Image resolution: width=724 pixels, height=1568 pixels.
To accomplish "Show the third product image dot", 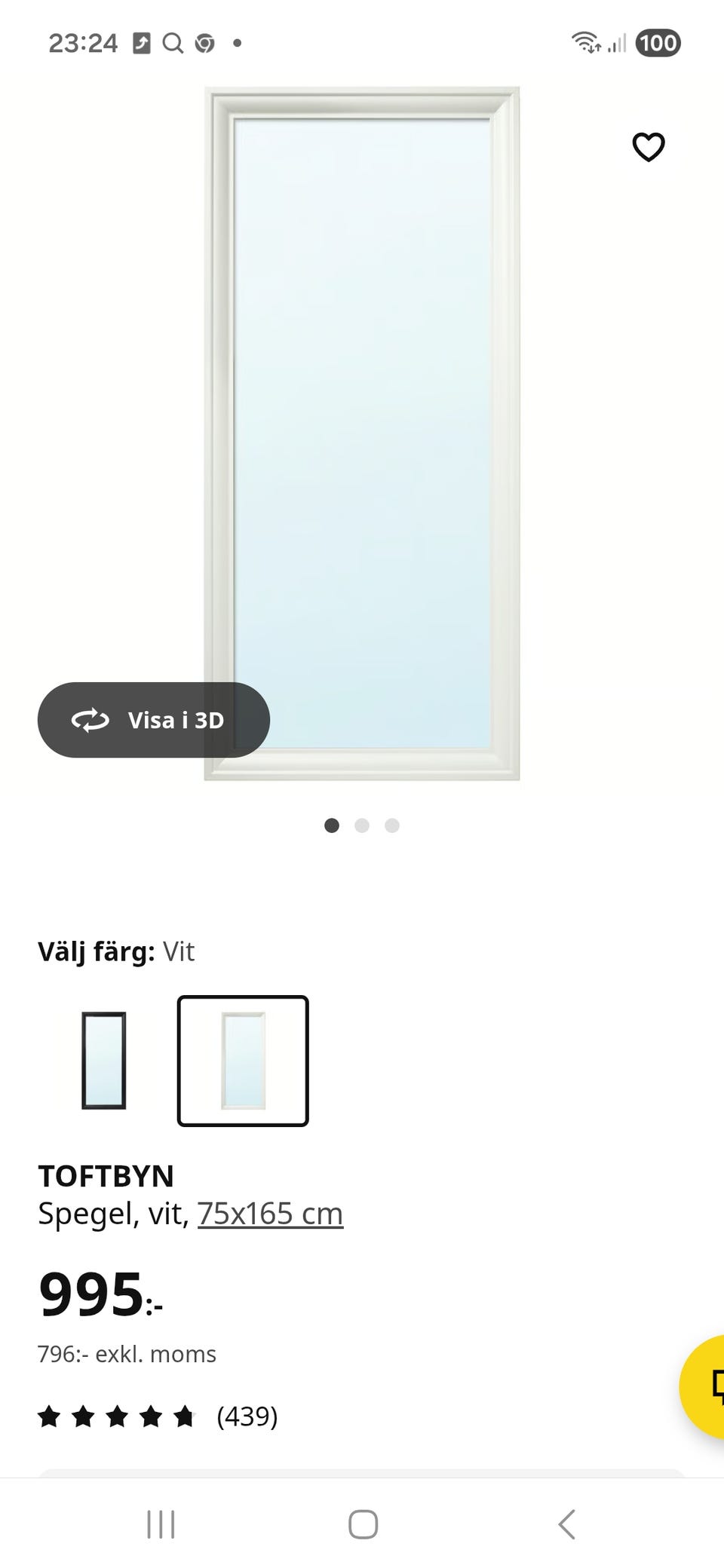I will tap(392, 825).
